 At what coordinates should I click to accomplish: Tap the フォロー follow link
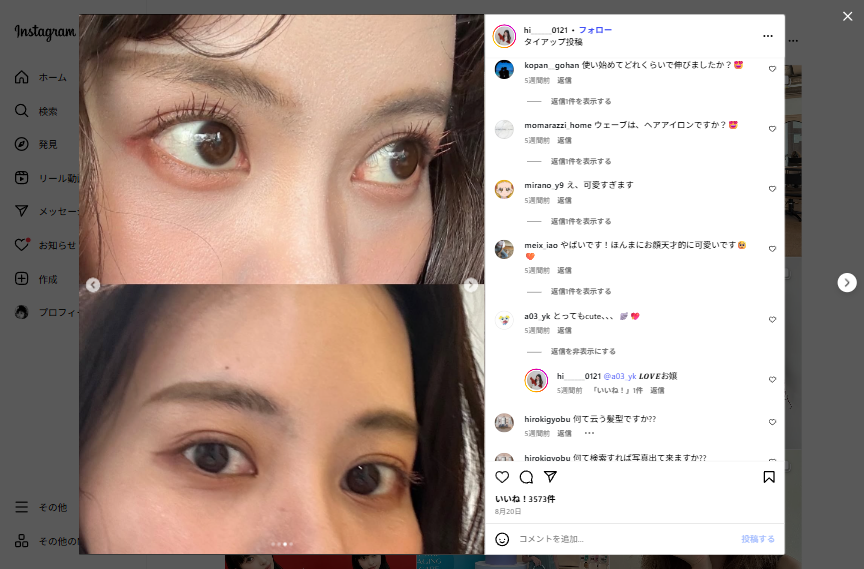595,30
